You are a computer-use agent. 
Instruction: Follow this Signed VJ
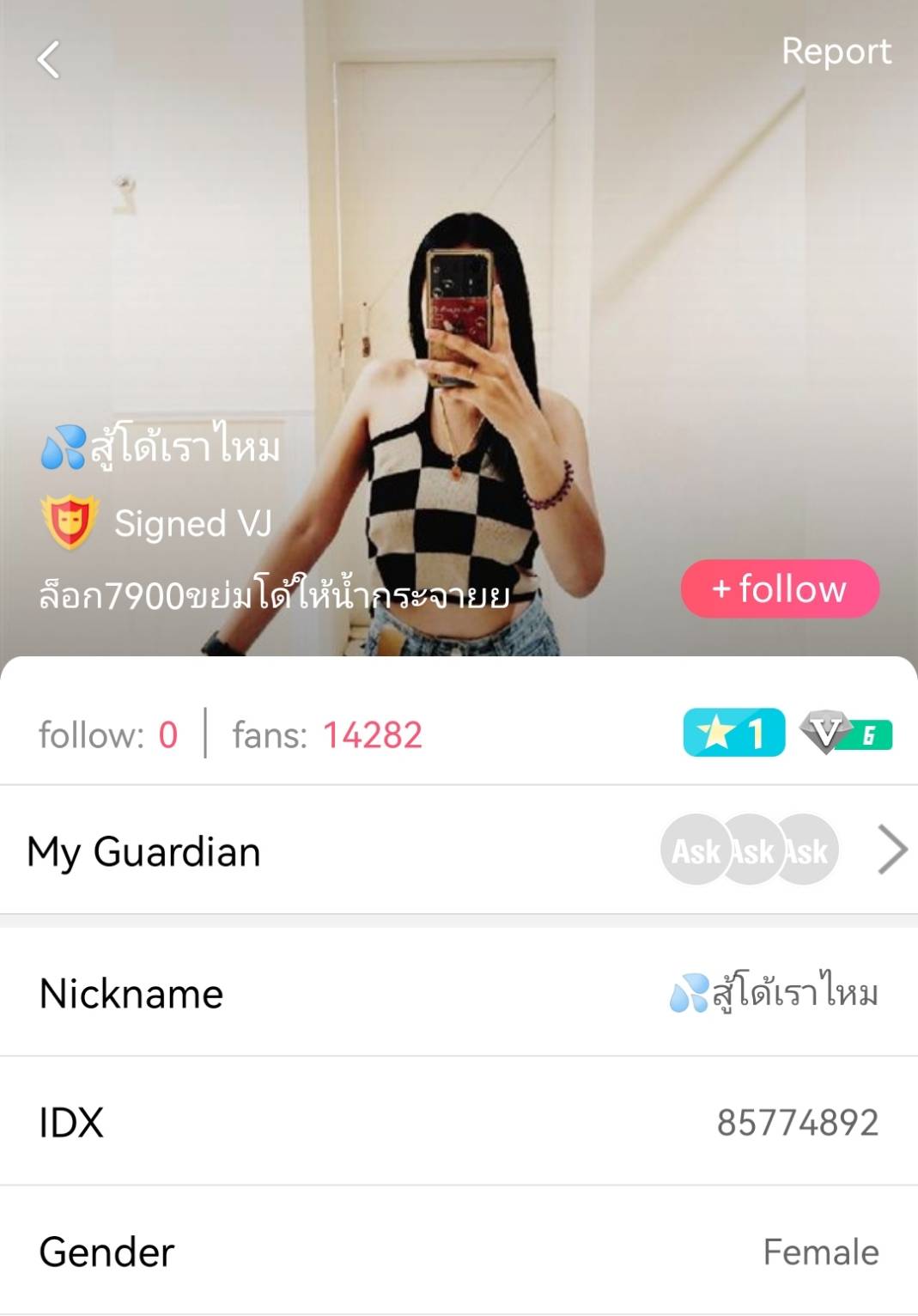780,589
